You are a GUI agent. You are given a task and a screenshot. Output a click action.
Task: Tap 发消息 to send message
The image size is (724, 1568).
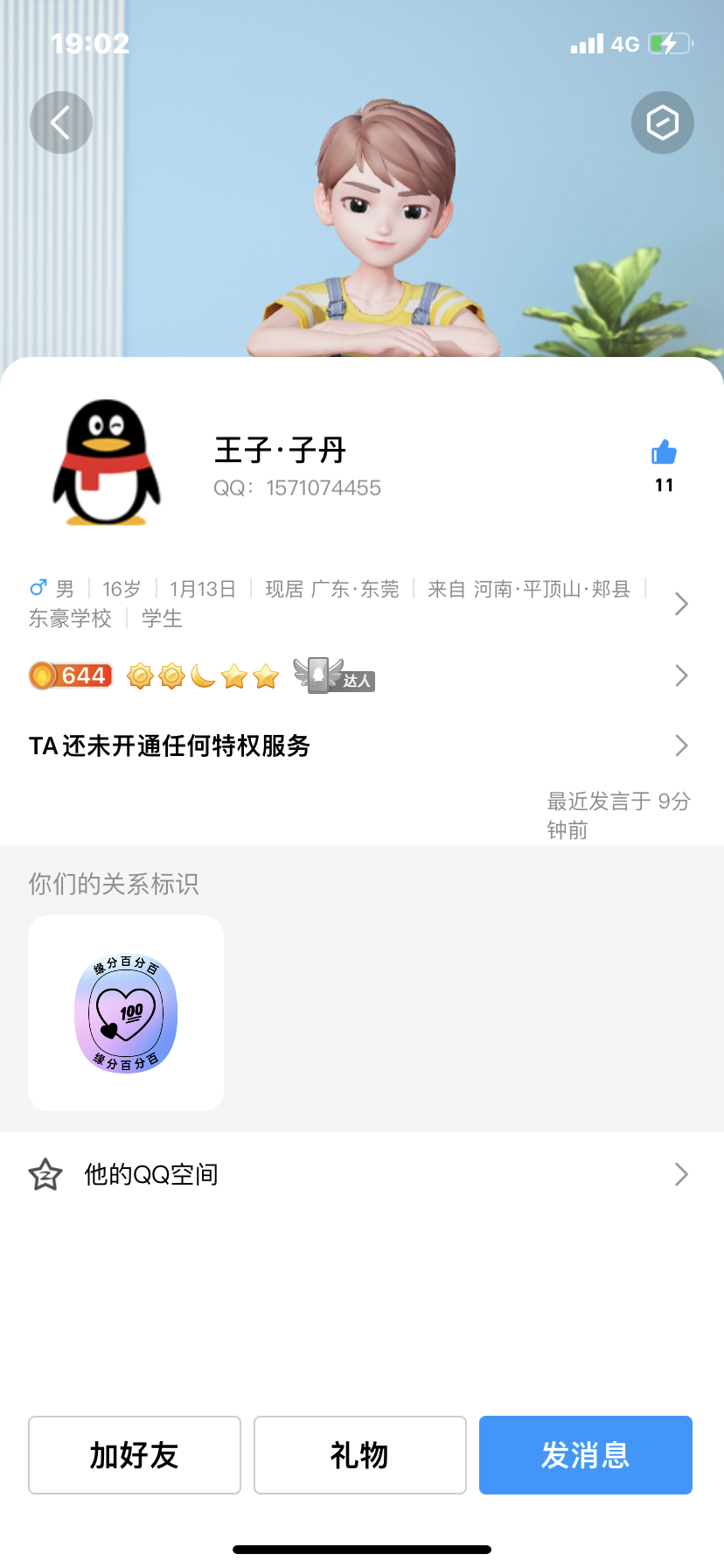(585, 1455)
